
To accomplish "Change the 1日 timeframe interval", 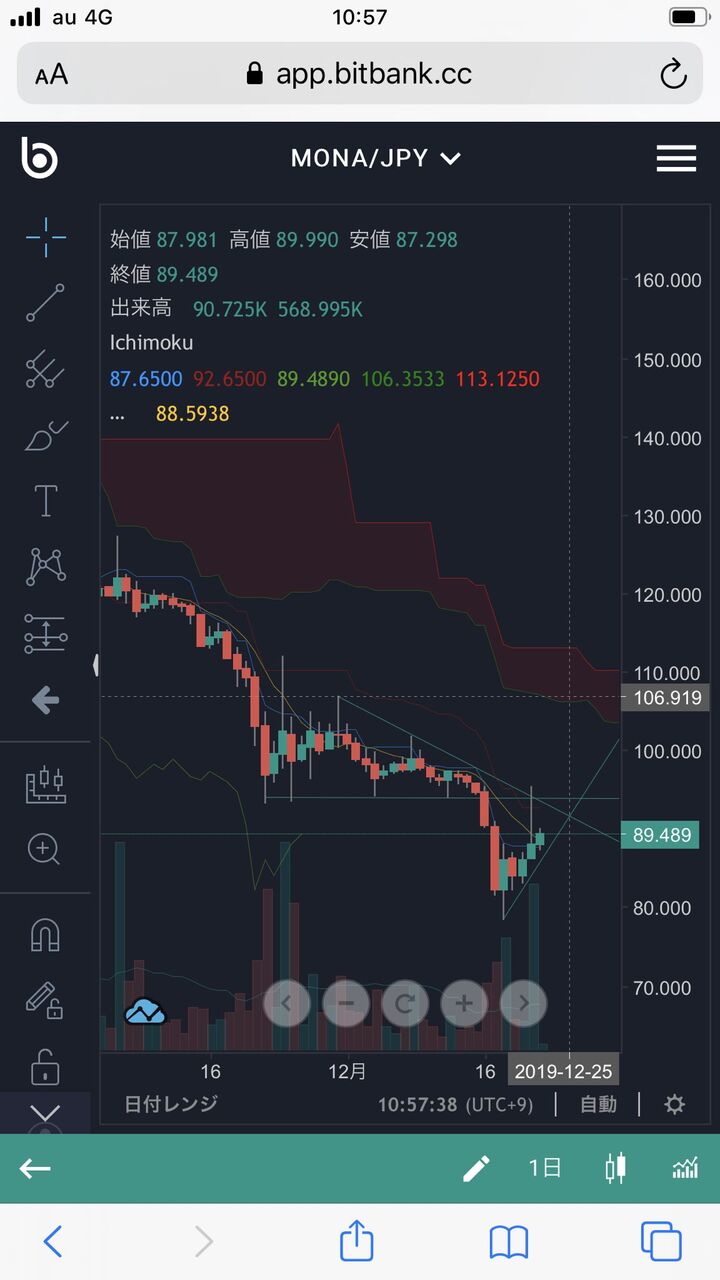I will coord(545,1168).
